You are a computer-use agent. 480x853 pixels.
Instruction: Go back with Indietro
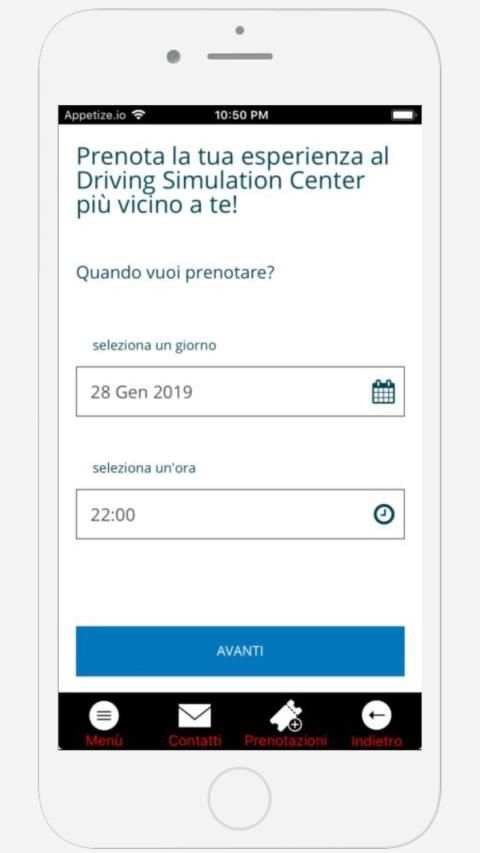click(x=377, y=724)
